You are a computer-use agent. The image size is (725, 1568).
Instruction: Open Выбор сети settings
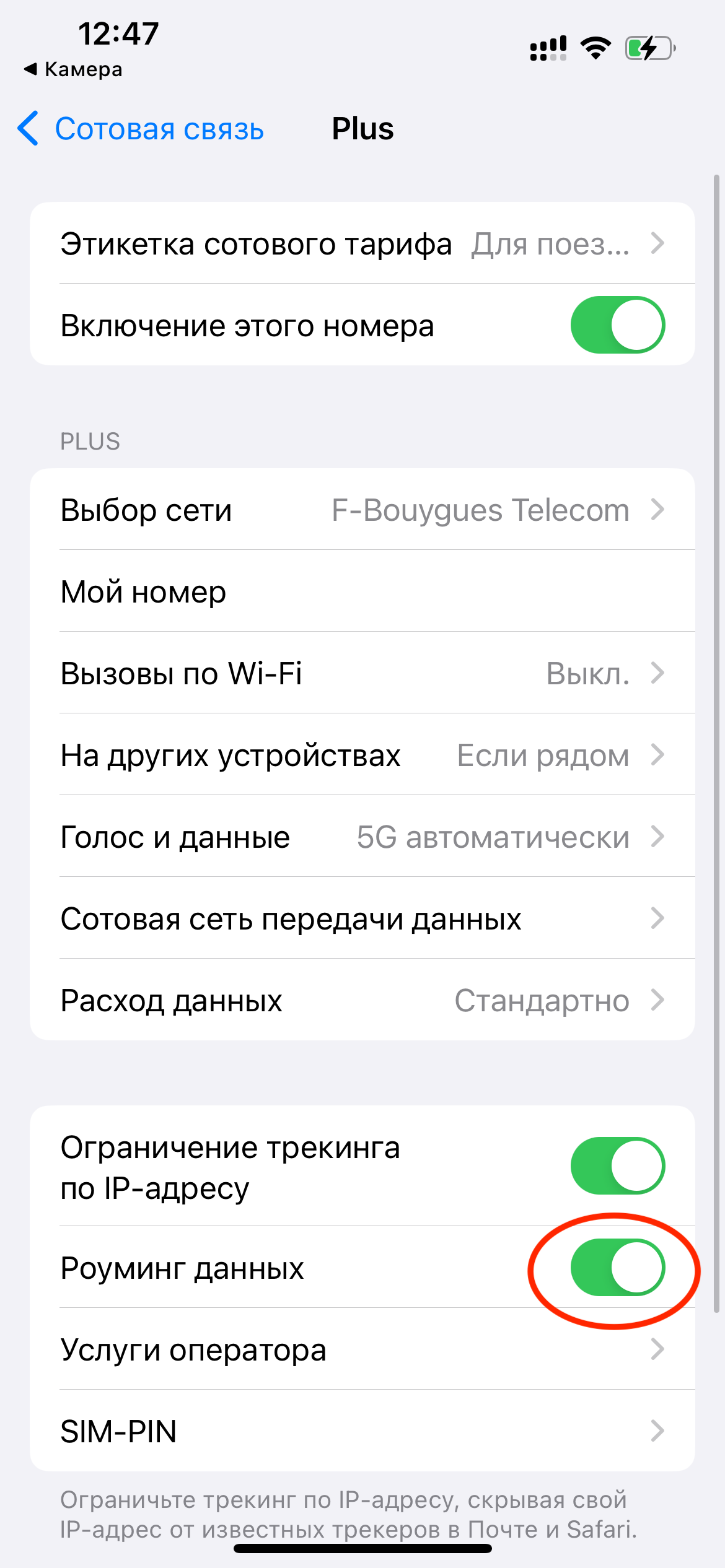coord(362,510)
